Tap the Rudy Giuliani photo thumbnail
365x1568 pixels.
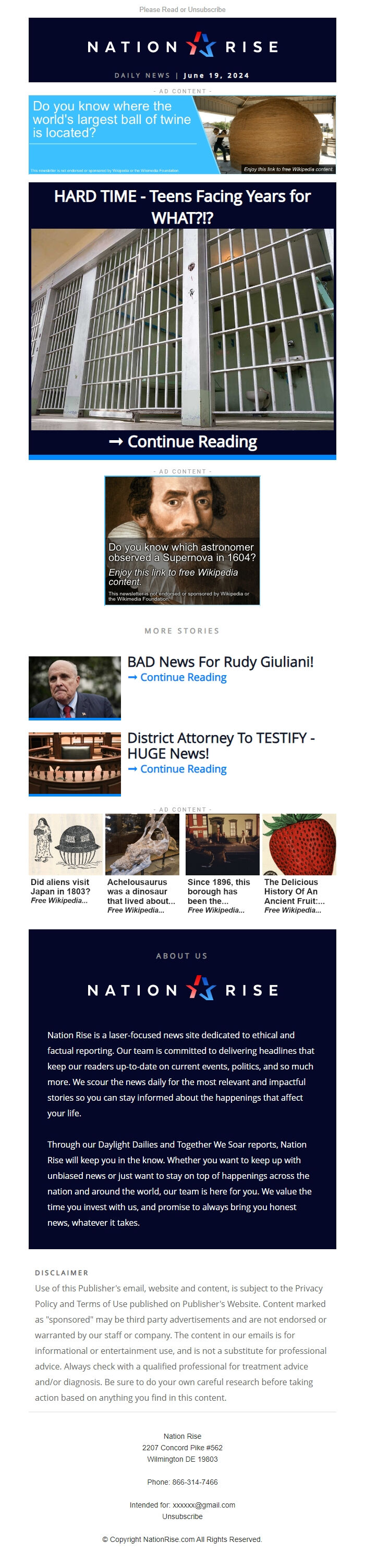coord(75,687)
